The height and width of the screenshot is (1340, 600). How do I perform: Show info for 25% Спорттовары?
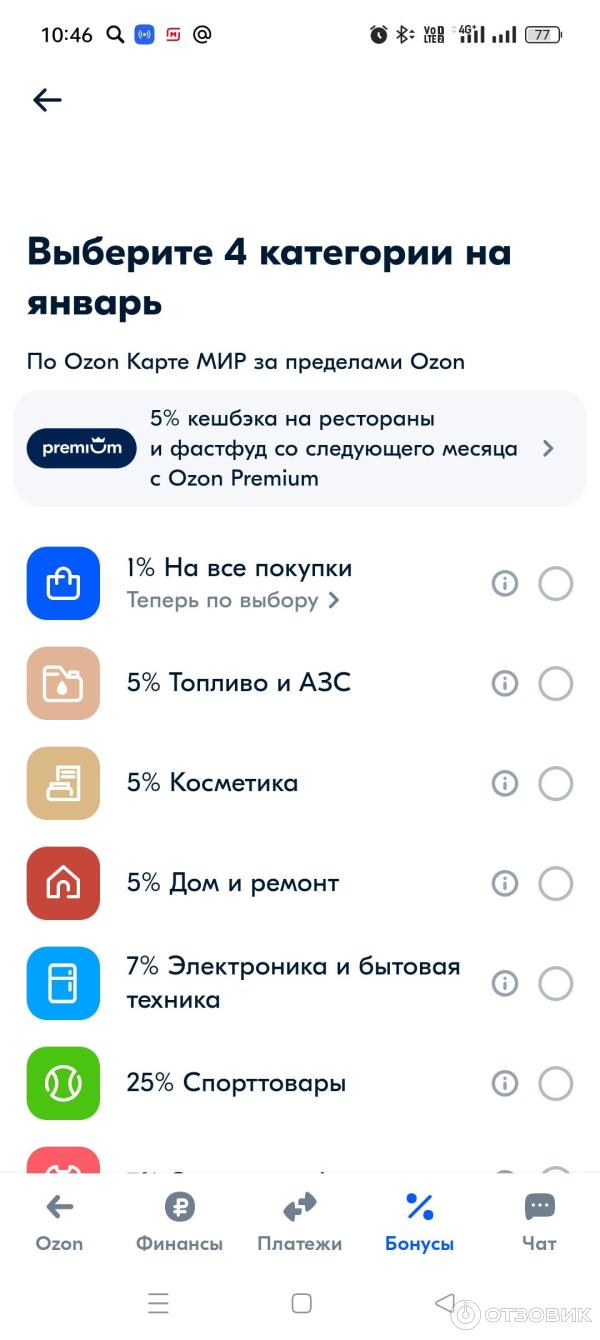click(x=505, y=1084)
